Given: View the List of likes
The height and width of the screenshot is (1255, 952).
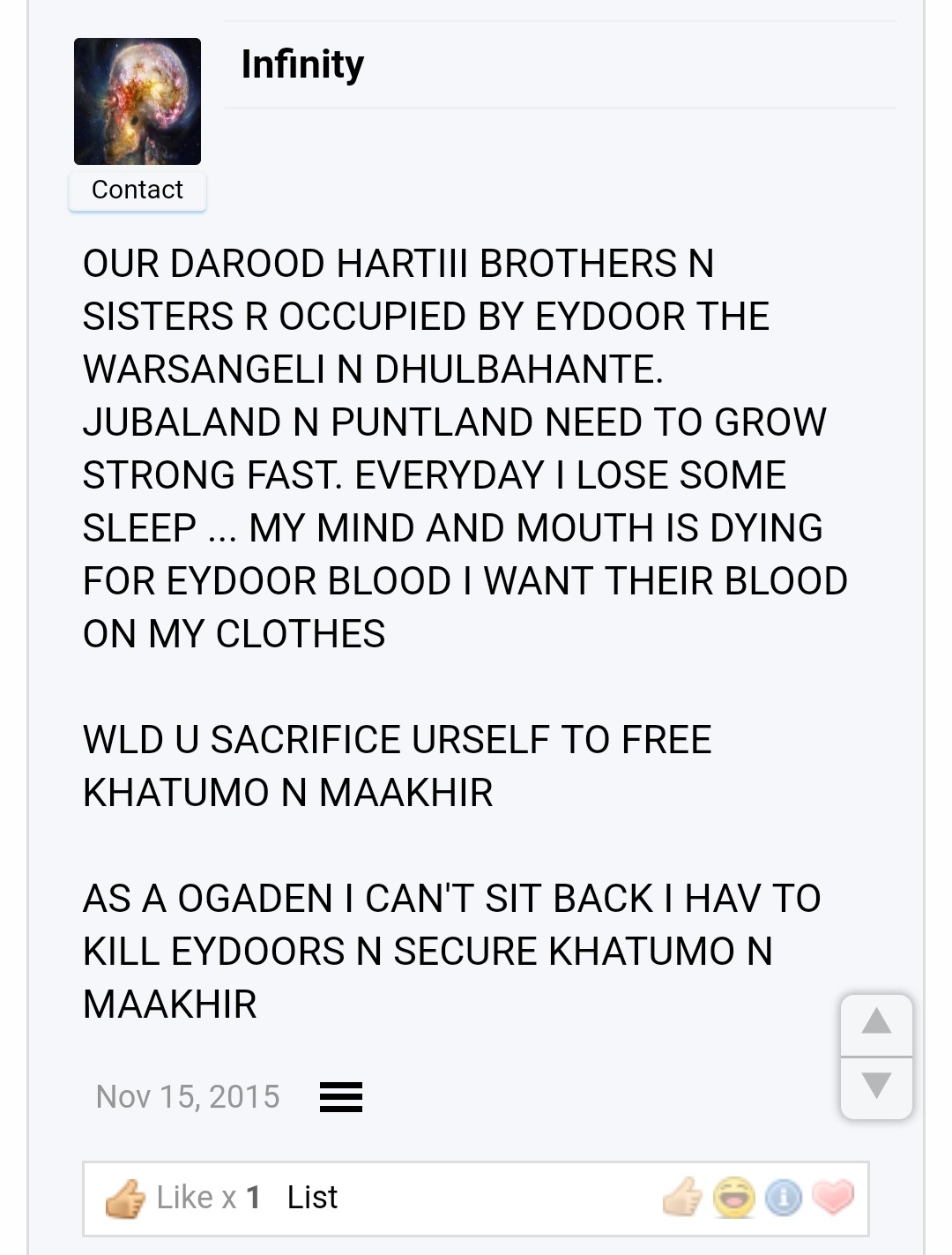Looking at the screenshot, I should click(312, 1198).
